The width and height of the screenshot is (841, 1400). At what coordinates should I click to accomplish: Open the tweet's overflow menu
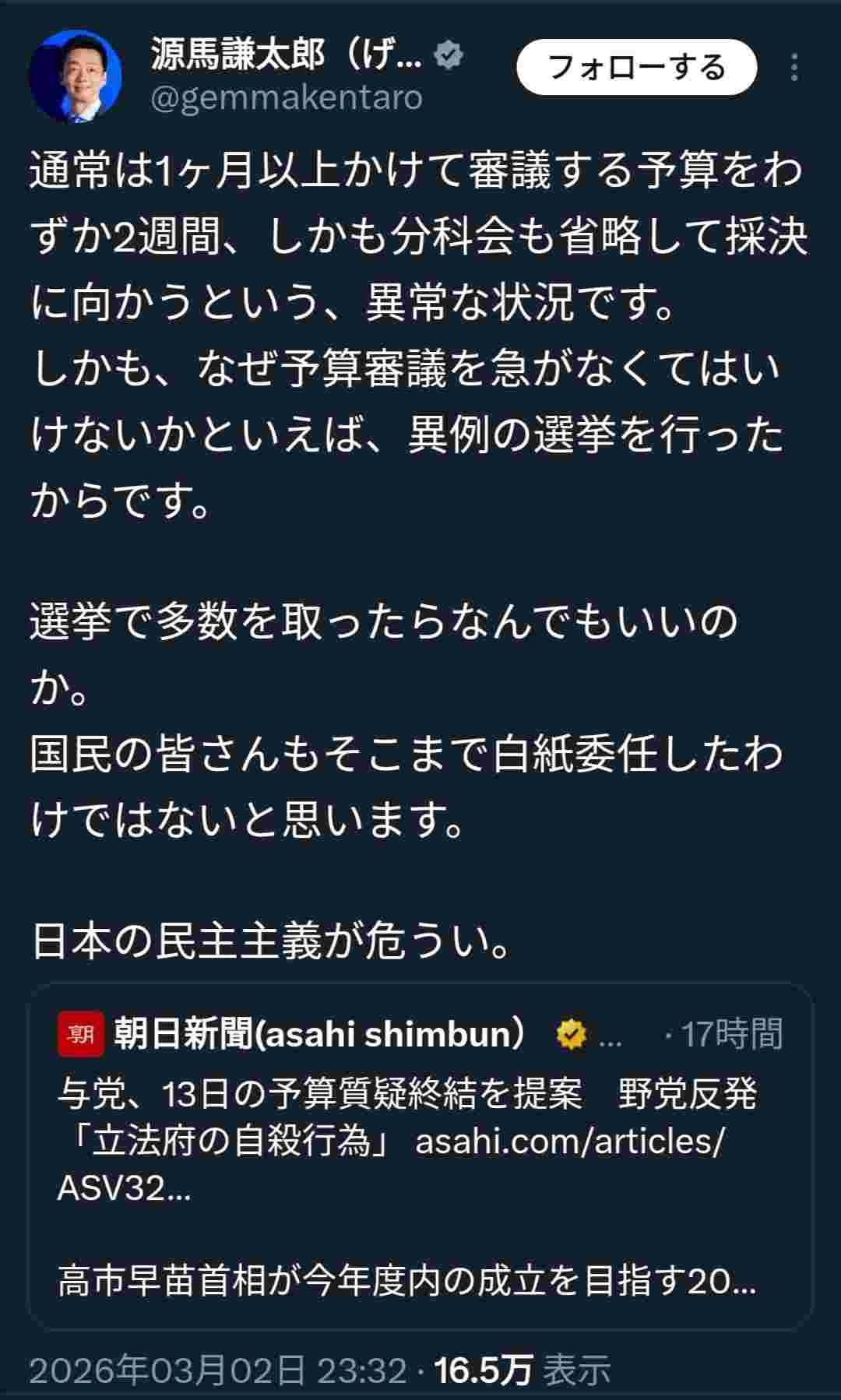coord(793,69)
